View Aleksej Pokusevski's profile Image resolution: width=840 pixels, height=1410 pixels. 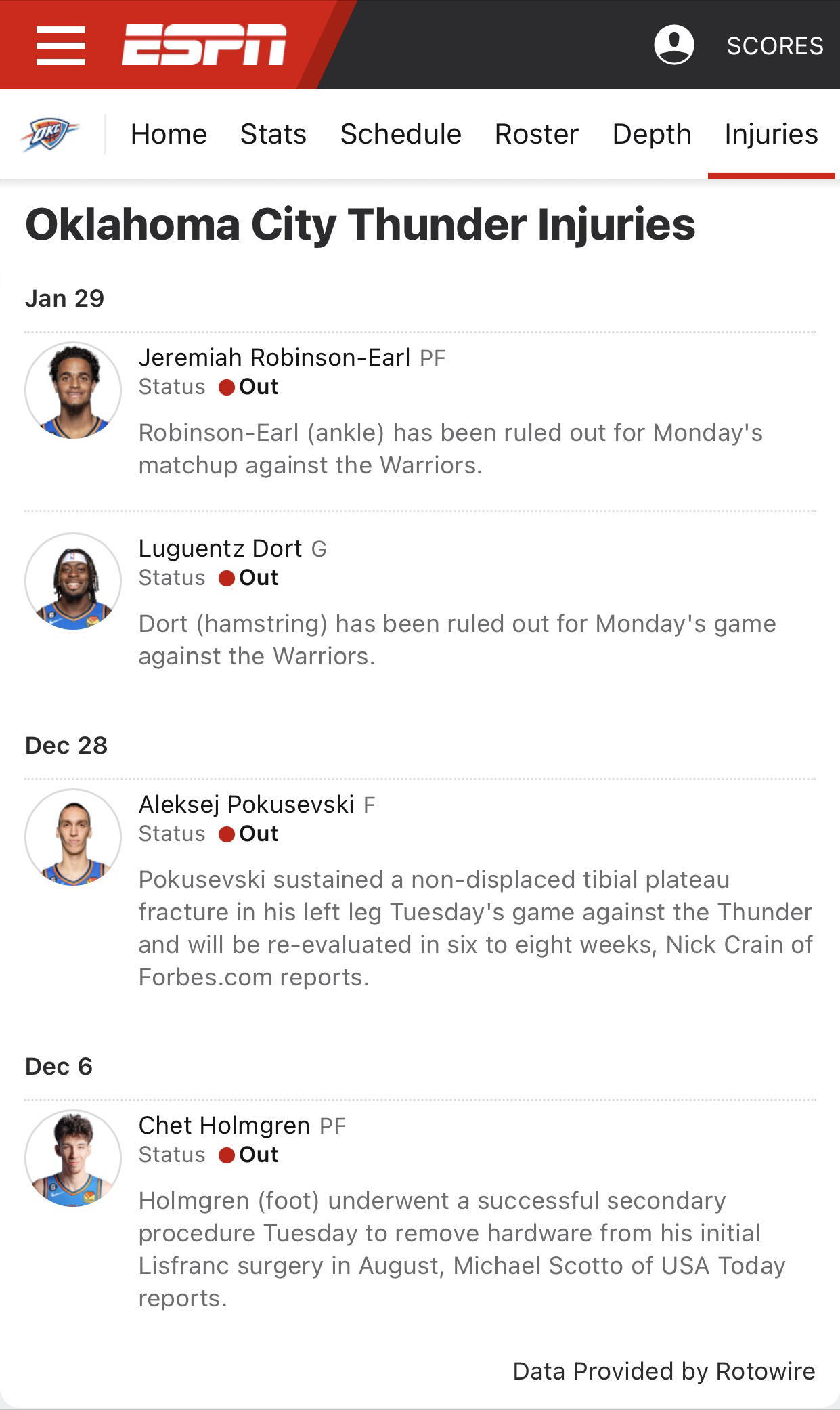click(x=246, y=804)
